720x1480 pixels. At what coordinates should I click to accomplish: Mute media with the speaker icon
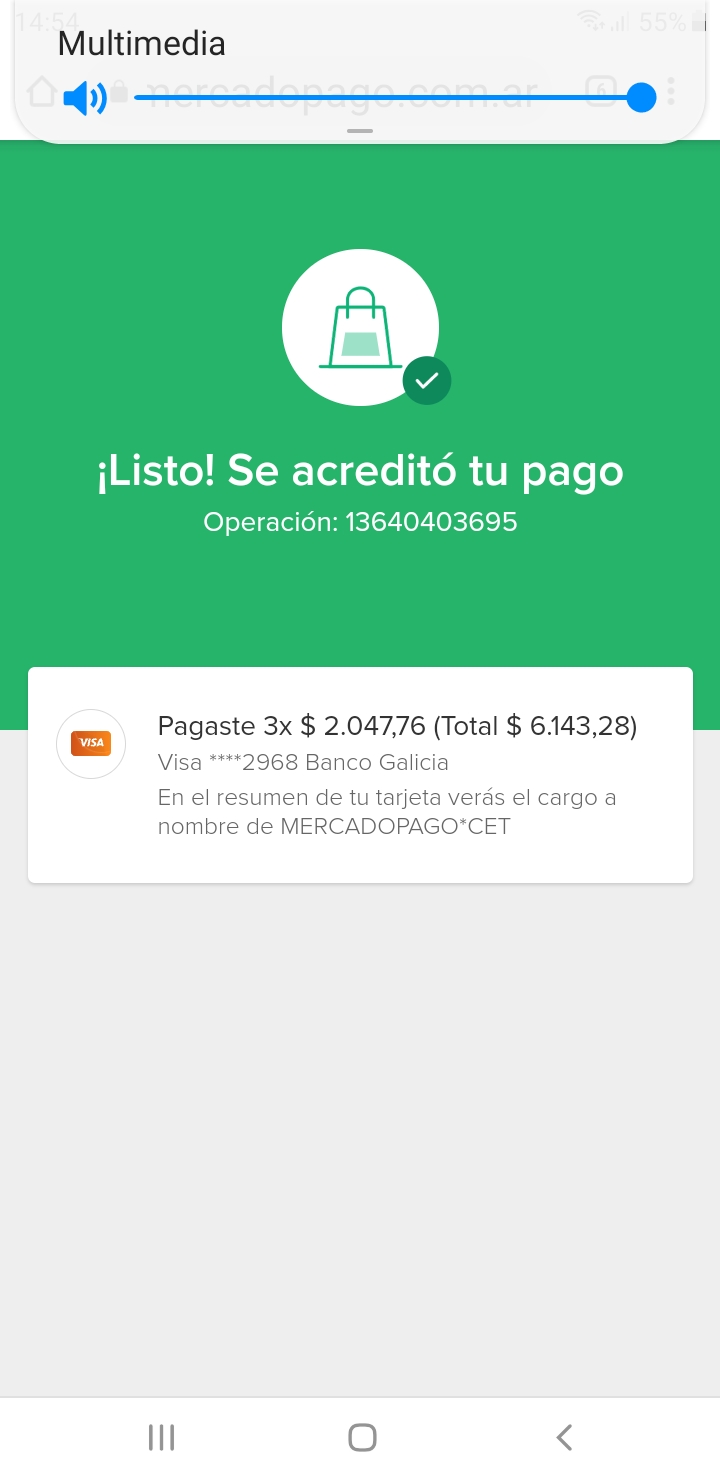point(84,98)
